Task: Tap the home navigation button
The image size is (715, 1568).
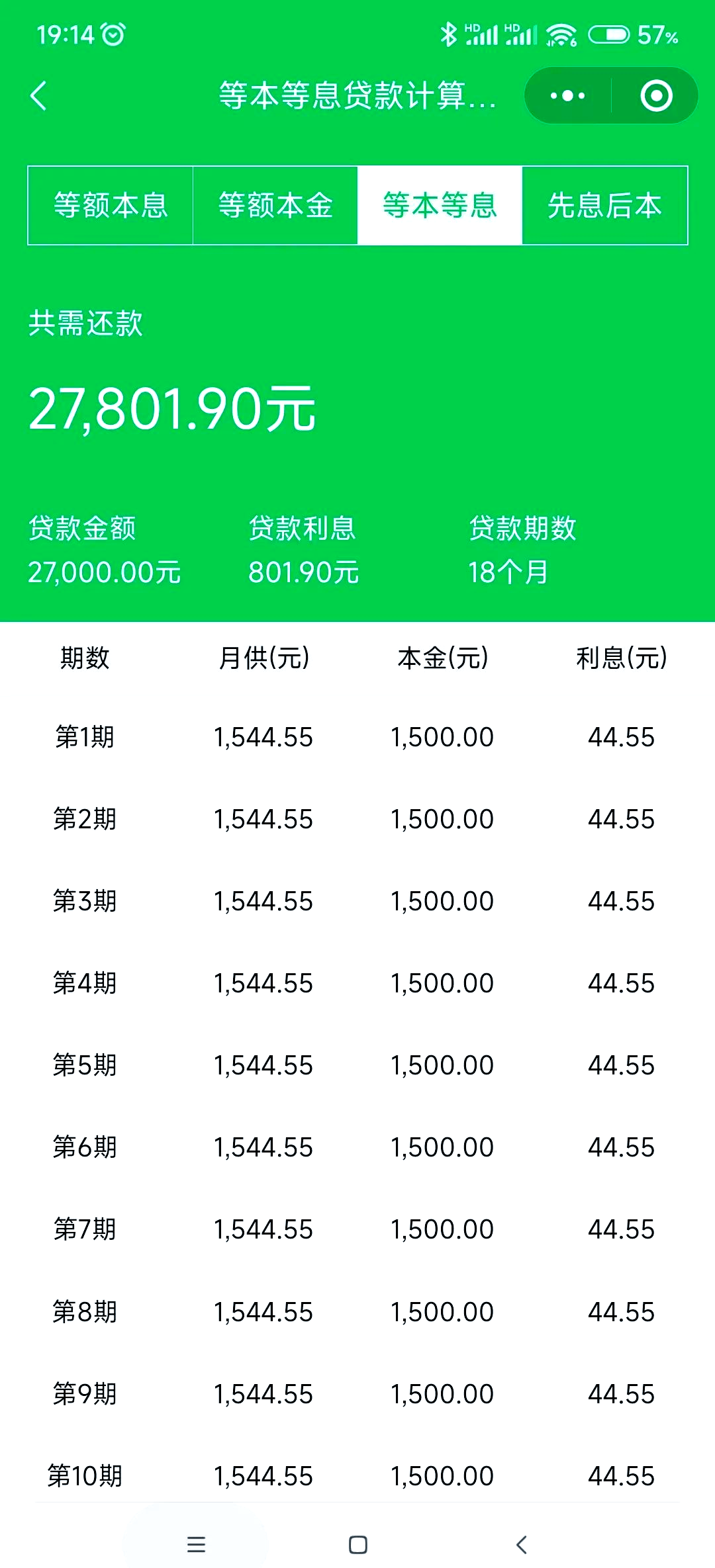Action: click(358, 1545)
